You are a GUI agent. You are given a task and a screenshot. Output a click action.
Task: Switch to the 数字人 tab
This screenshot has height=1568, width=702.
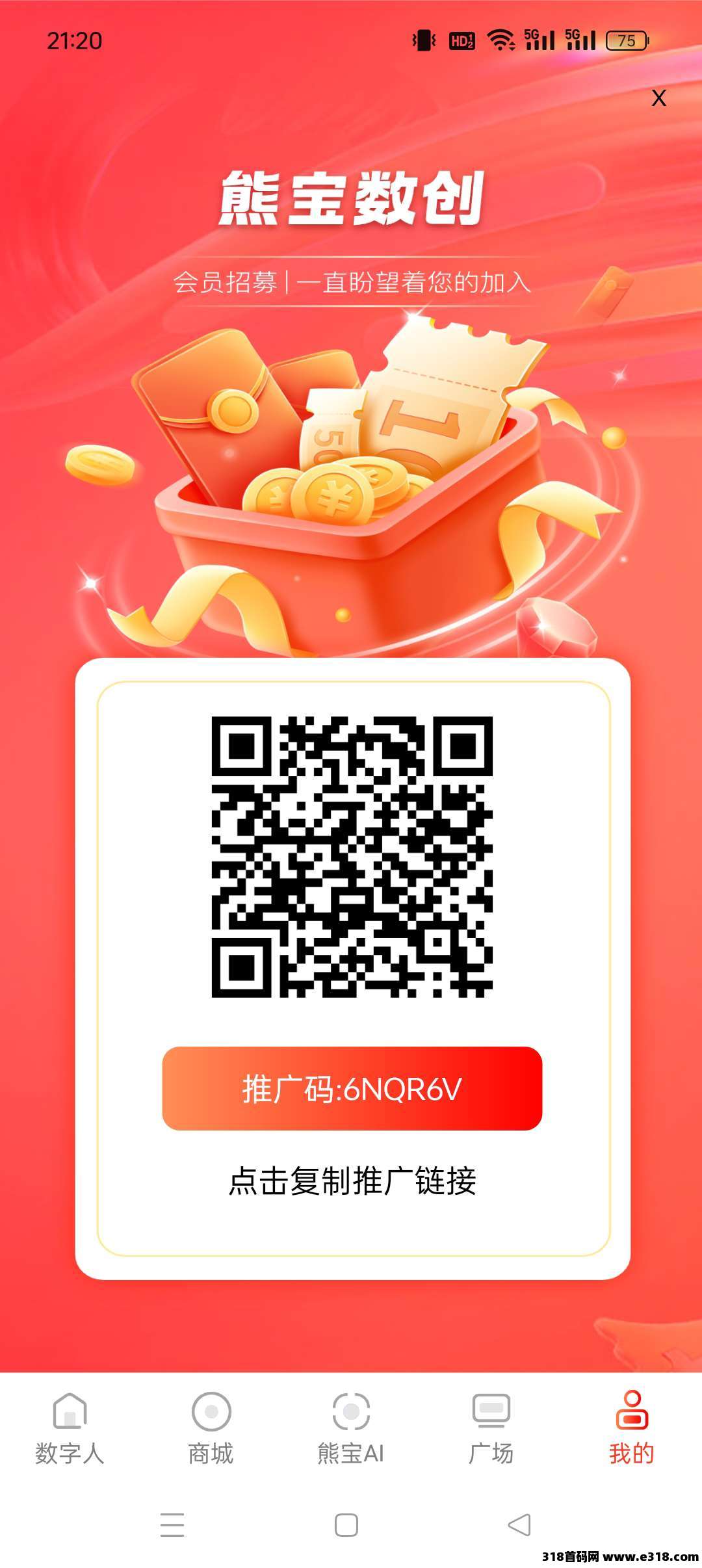(70, 1427)
